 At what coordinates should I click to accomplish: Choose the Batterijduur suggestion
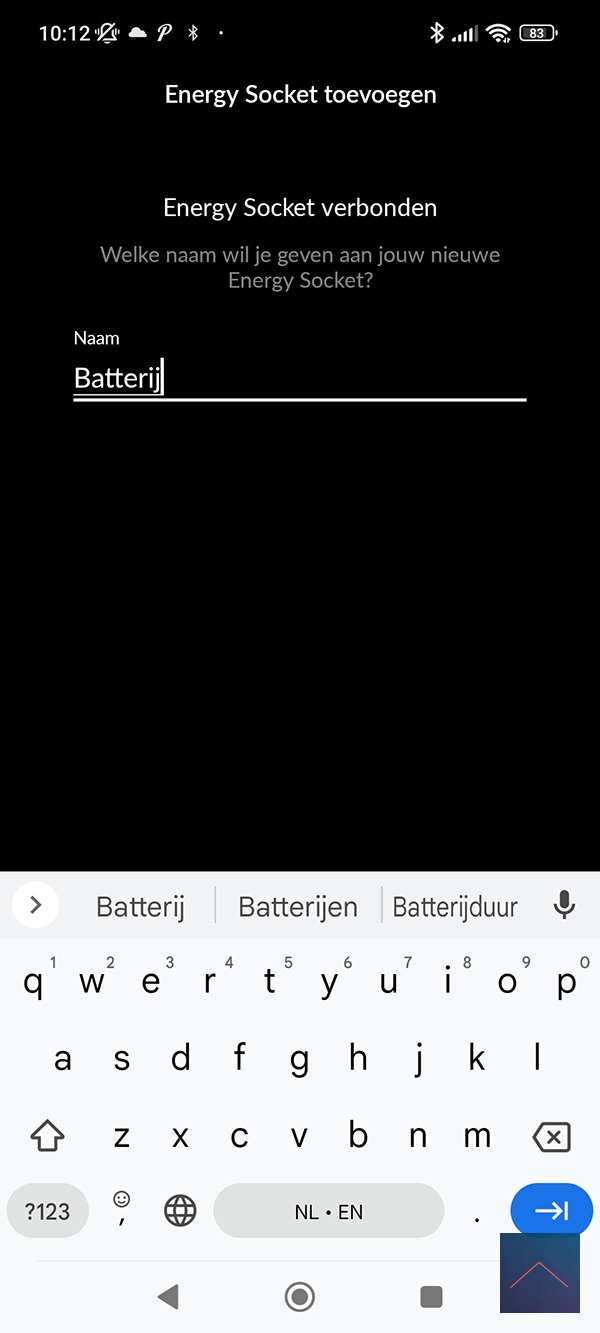click(455, 907)
